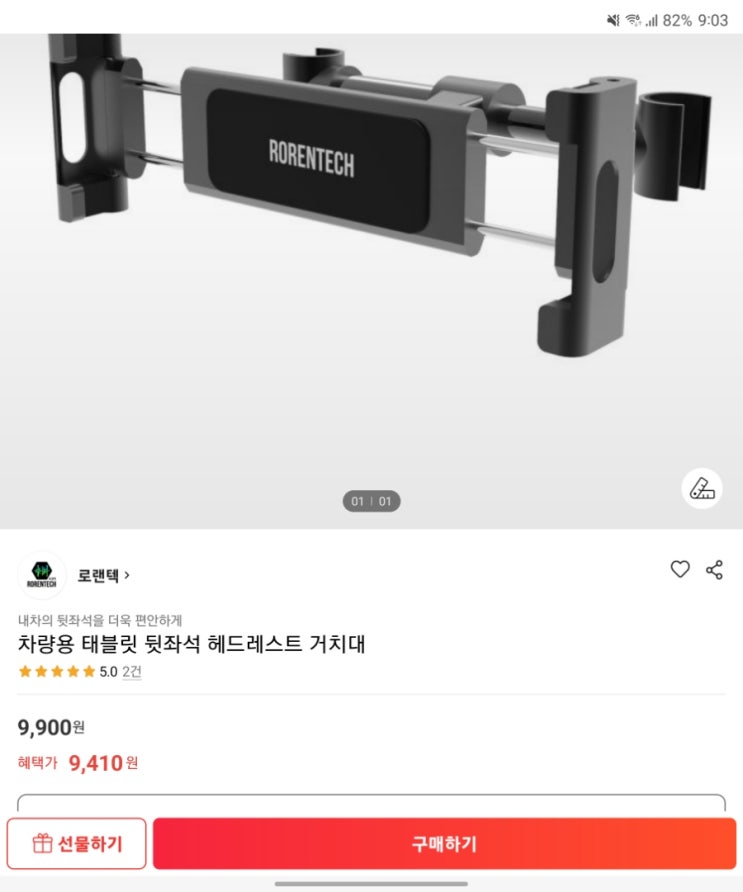743x892 pixels.
Task: Share this product listing
Action: point(714,570)
